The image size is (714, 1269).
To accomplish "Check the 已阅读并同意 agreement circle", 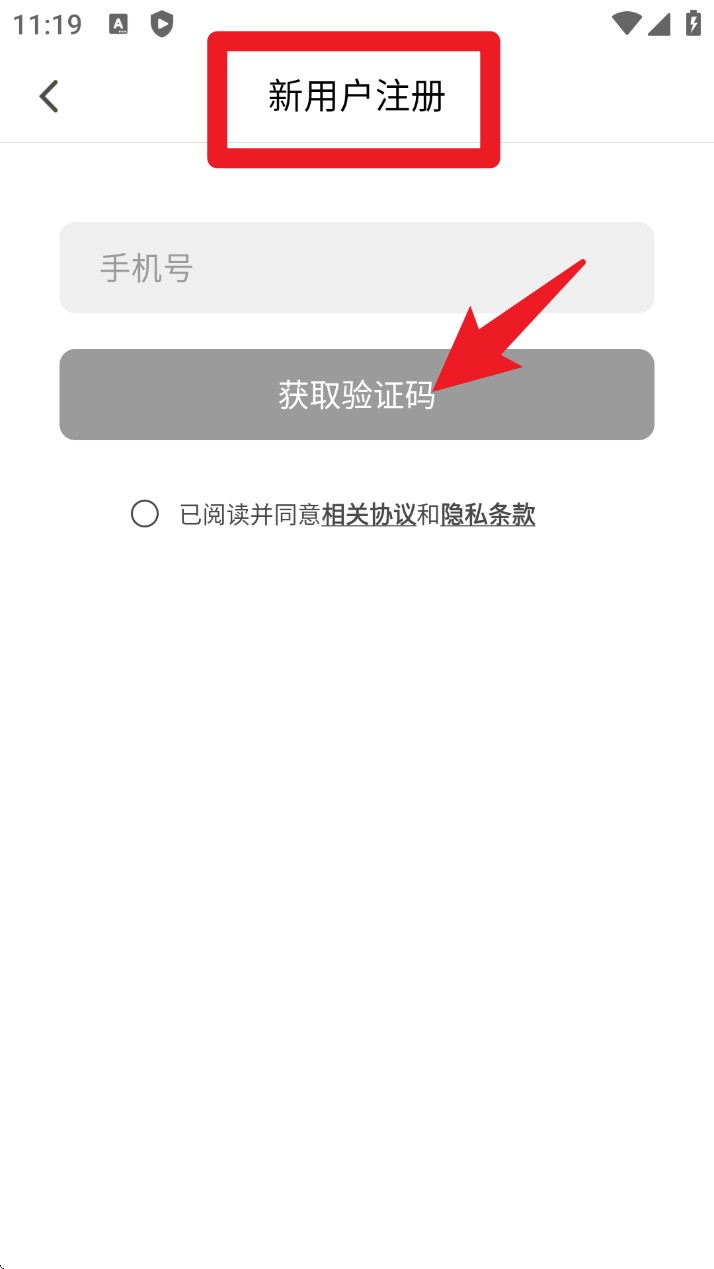I will (145, 514).
